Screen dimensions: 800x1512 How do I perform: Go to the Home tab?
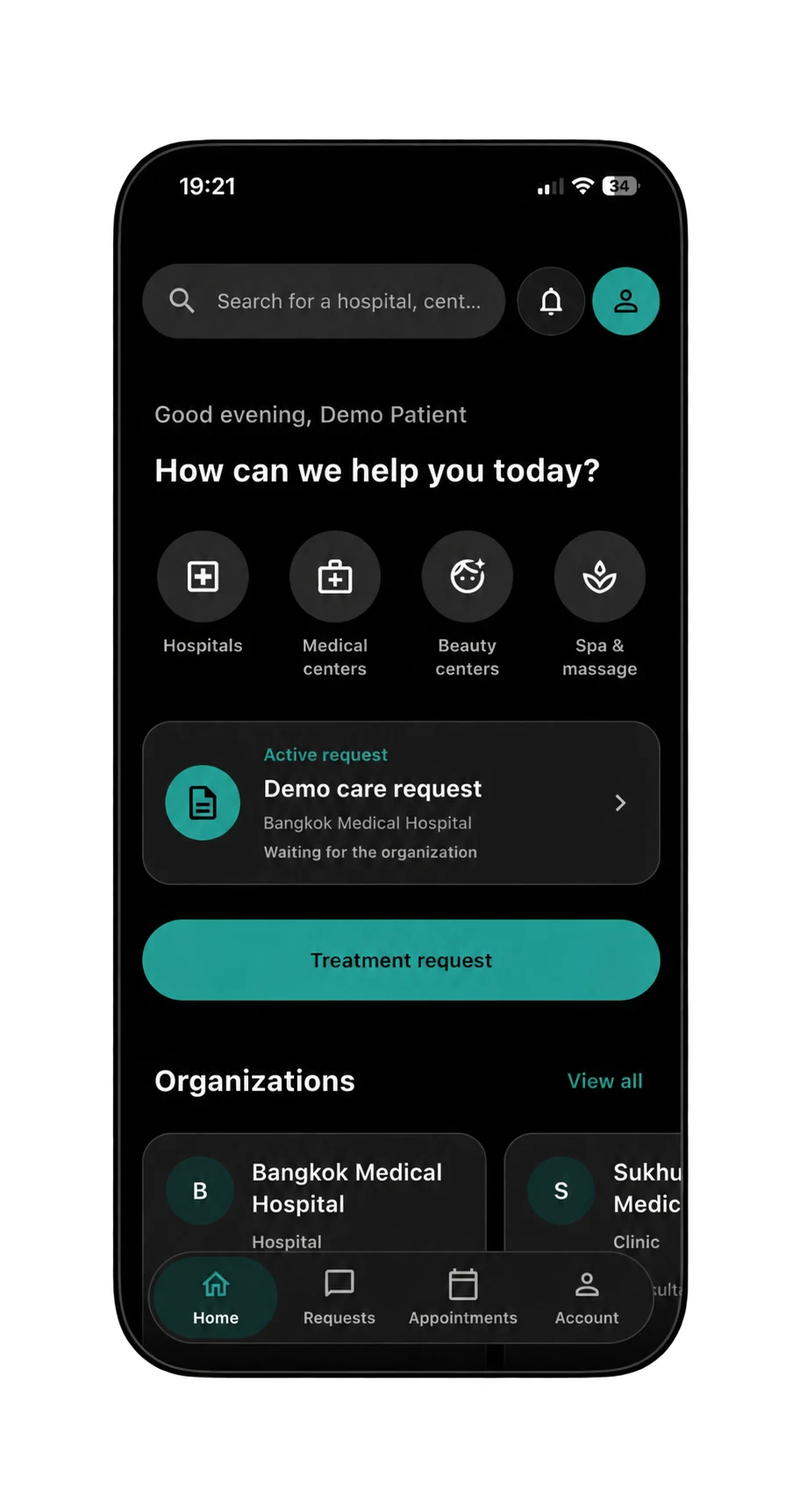(x=216, y=1298)
